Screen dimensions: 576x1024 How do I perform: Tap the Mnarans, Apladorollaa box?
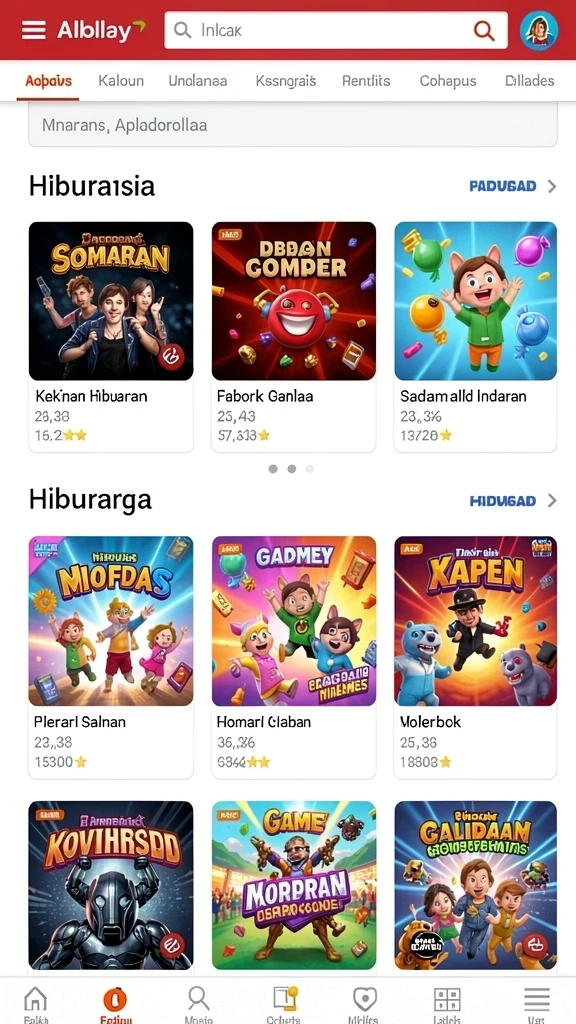[293, 125]
